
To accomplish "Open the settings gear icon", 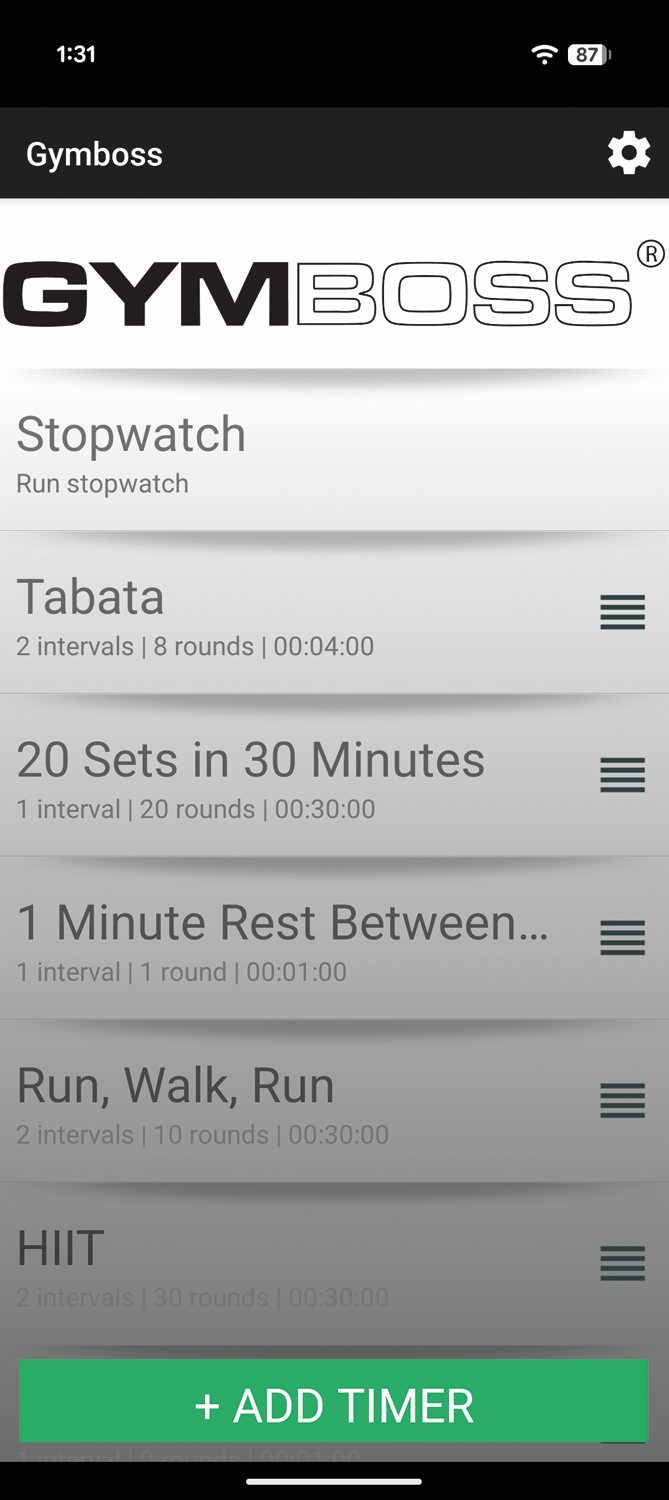I will coord(628,154).
